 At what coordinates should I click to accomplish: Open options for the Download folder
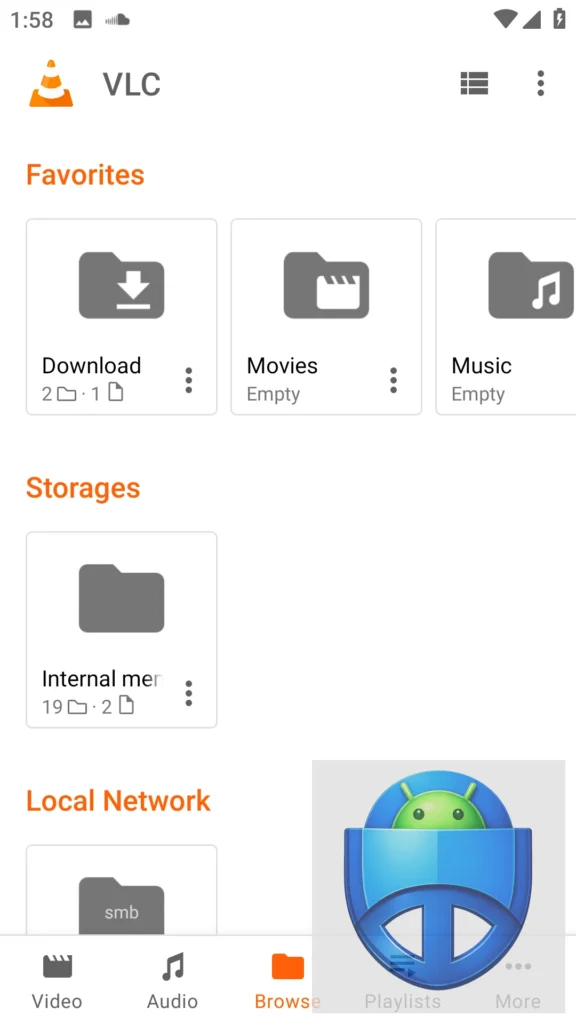189,380
